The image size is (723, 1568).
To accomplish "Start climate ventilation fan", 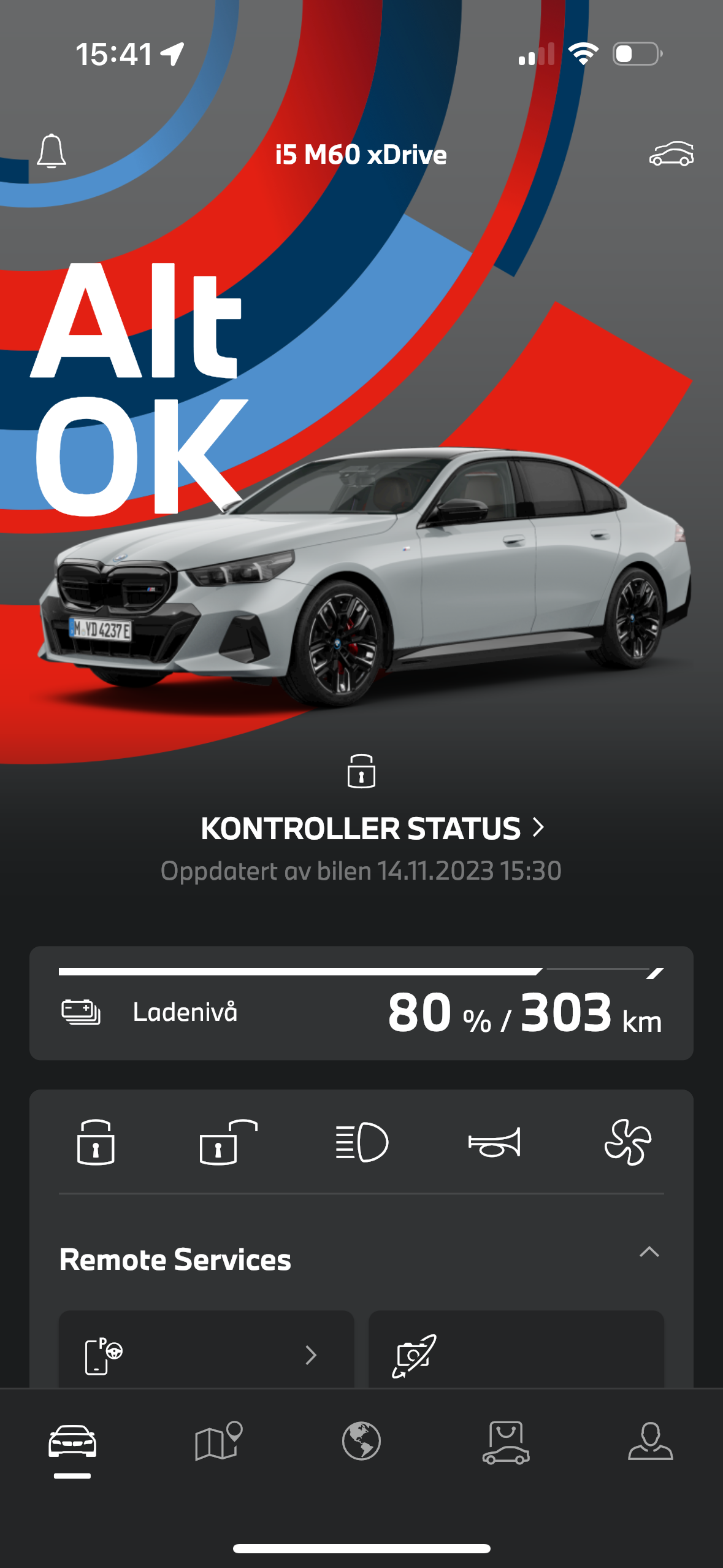I will click(628, 1142).
